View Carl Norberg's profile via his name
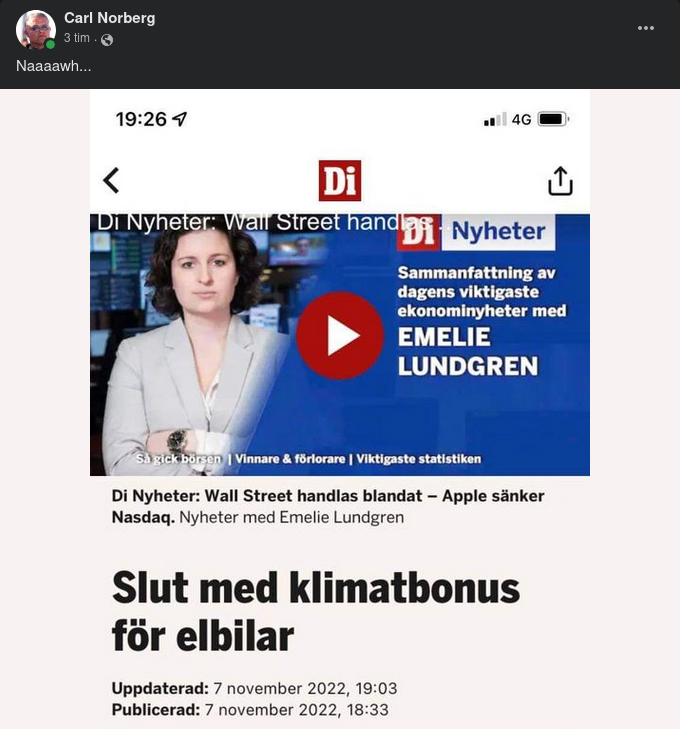Viewport: 680px width, 729px height. (x=109, y=18)
